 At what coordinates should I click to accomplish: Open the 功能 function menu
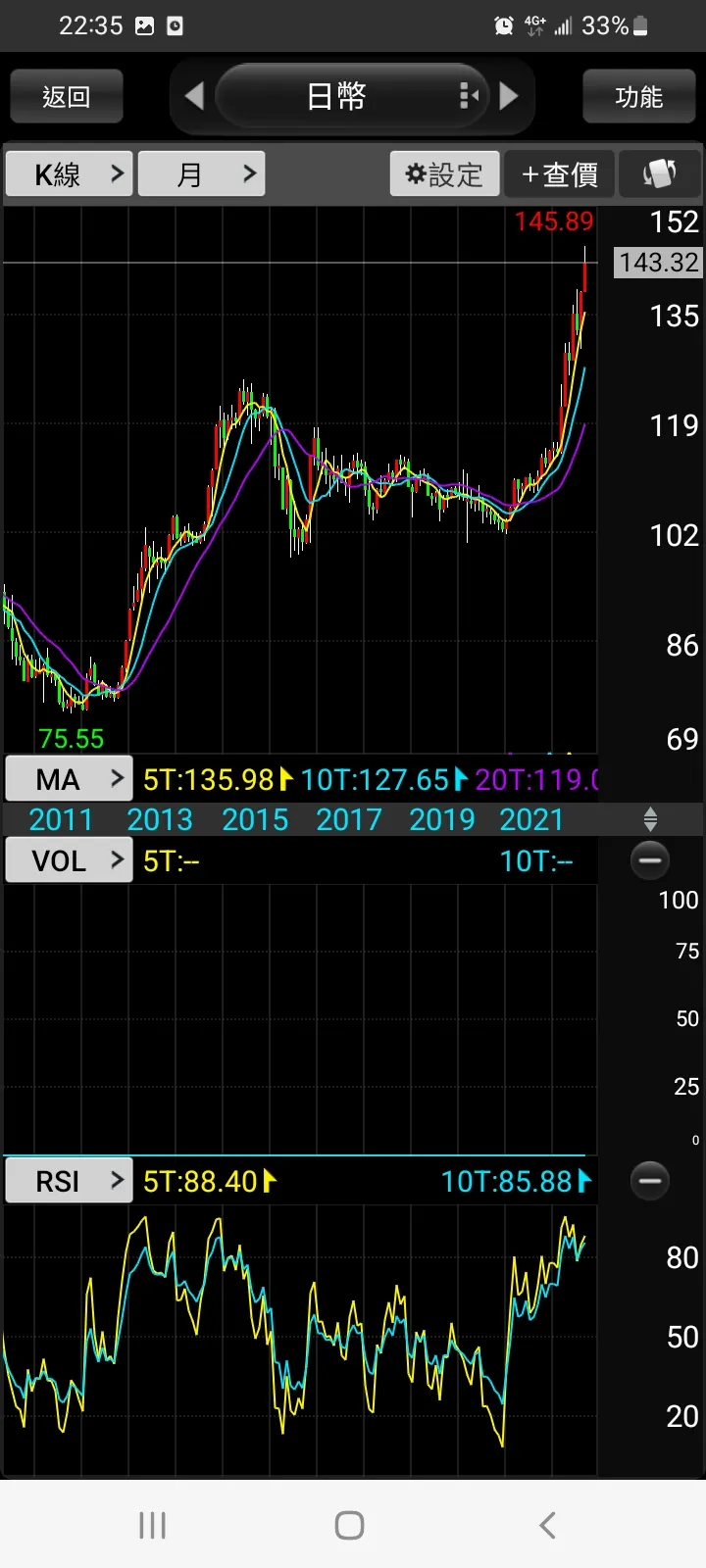[638, 96]
